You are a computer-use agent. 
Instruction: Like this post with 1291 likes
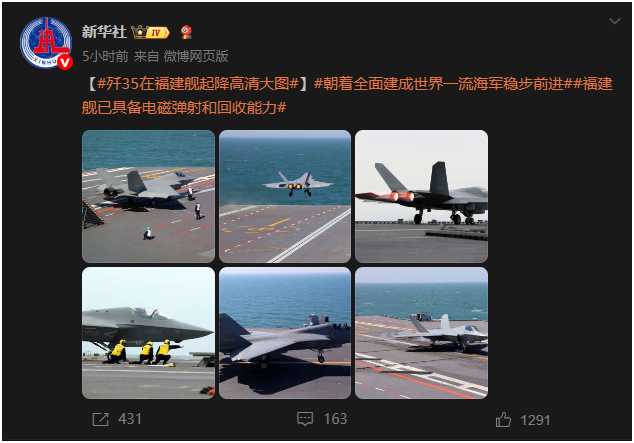523,419
